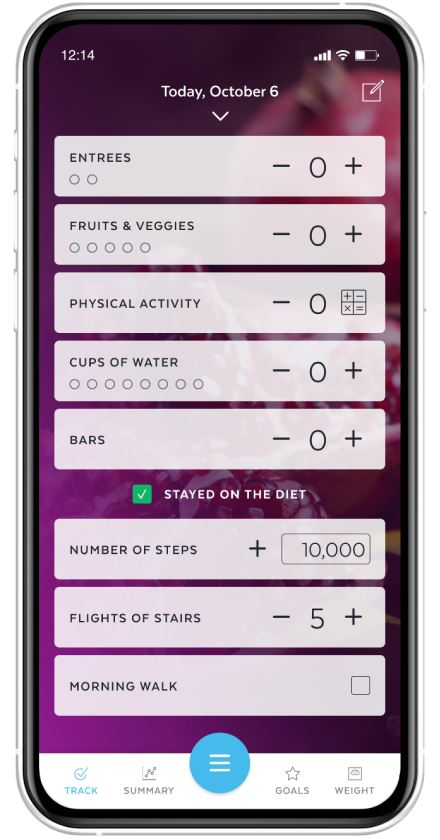Add one Fruits & Veggies serving
This screenshot has height=840, width=440.
353,234
